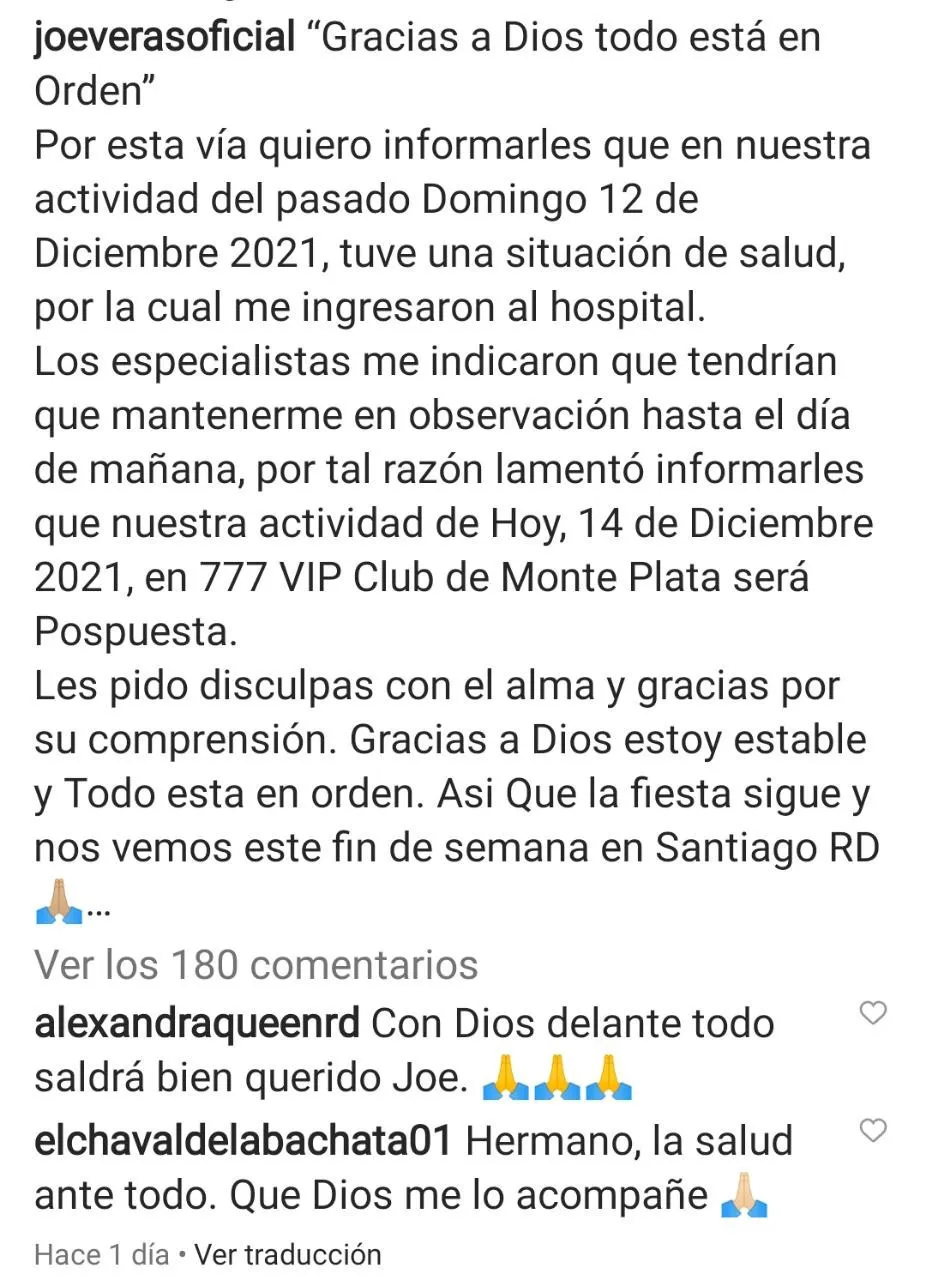
Task: Open joeverasoficial's profile from the caption
Action: click(x=165, y=38)
